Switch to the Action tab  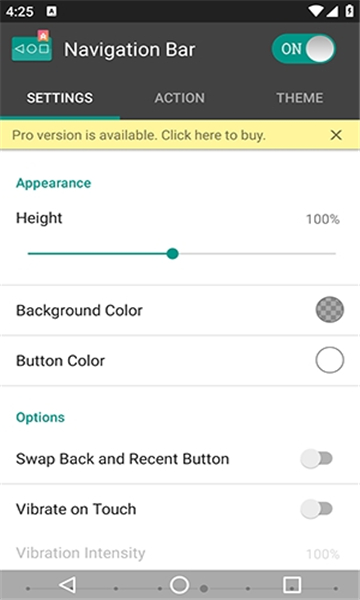(179, 98)
